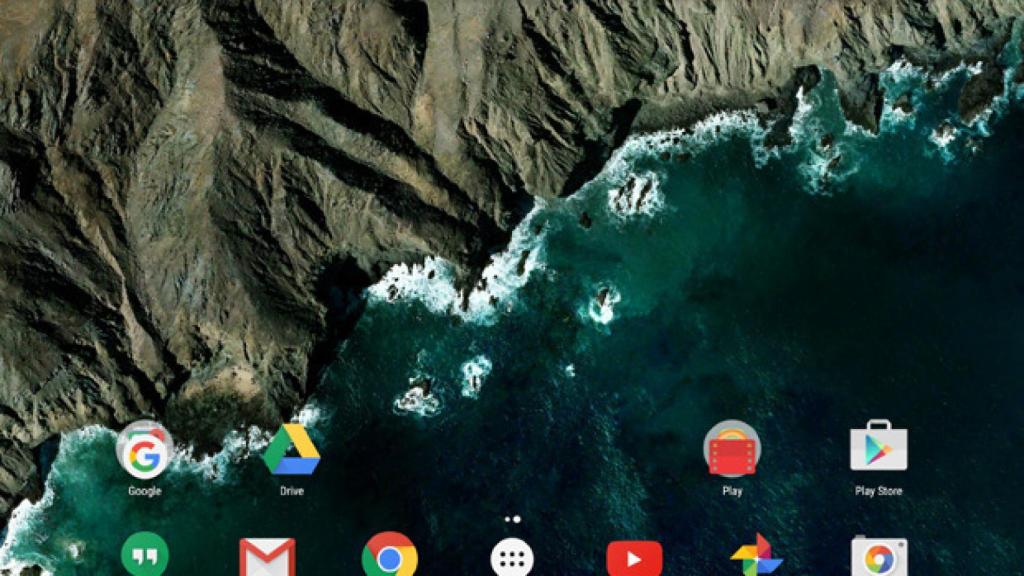The image size is (1024, 576).
Task: Open the Google folder
Action: click(145, 451)
